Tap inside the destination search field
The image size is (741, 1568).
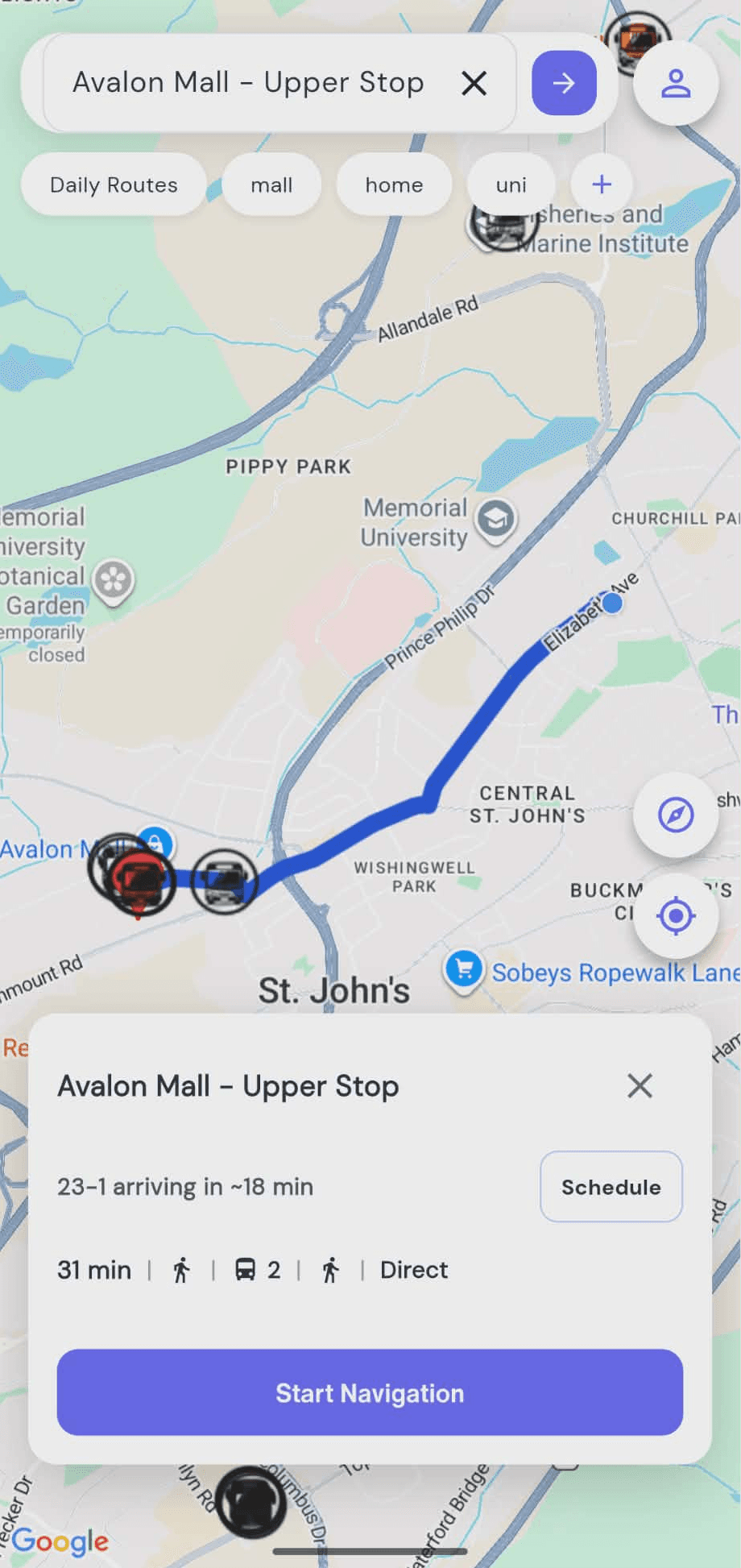point(250,83)
